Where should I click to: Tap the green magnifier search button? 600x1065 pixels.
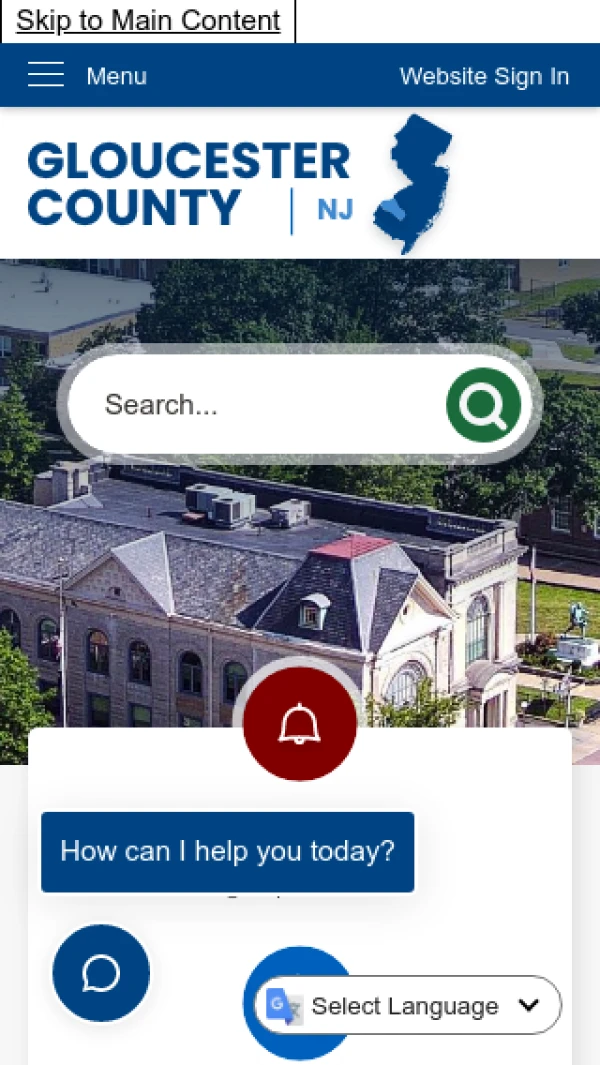click(483, 405)
